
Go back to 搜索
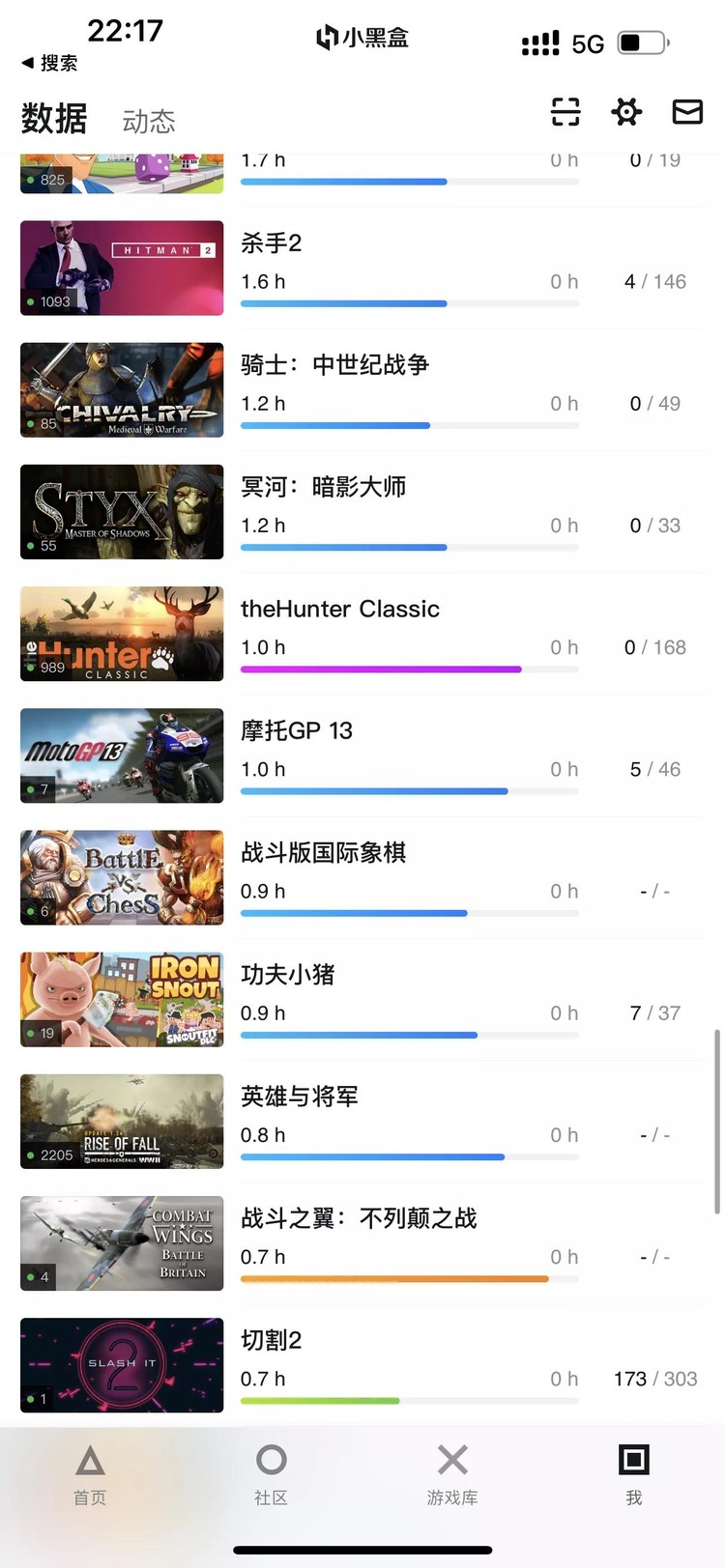click(49, 63)
